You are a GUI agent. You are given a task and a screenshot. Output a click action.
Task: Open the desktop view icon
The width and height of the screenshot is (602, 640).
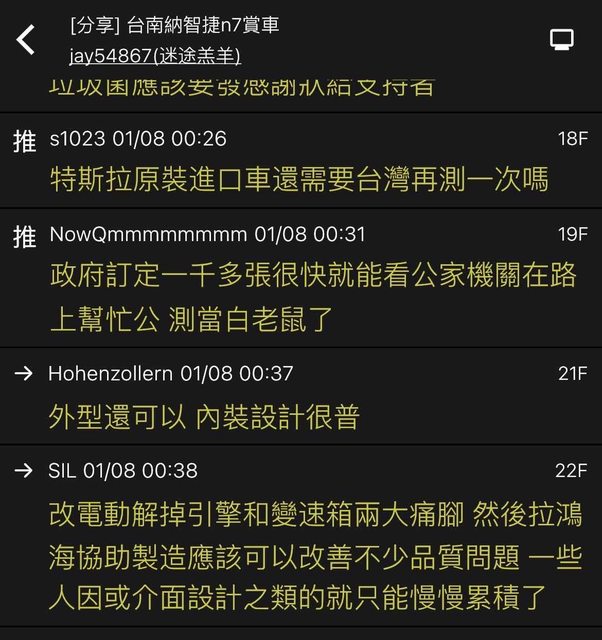[x=562, y=40]
